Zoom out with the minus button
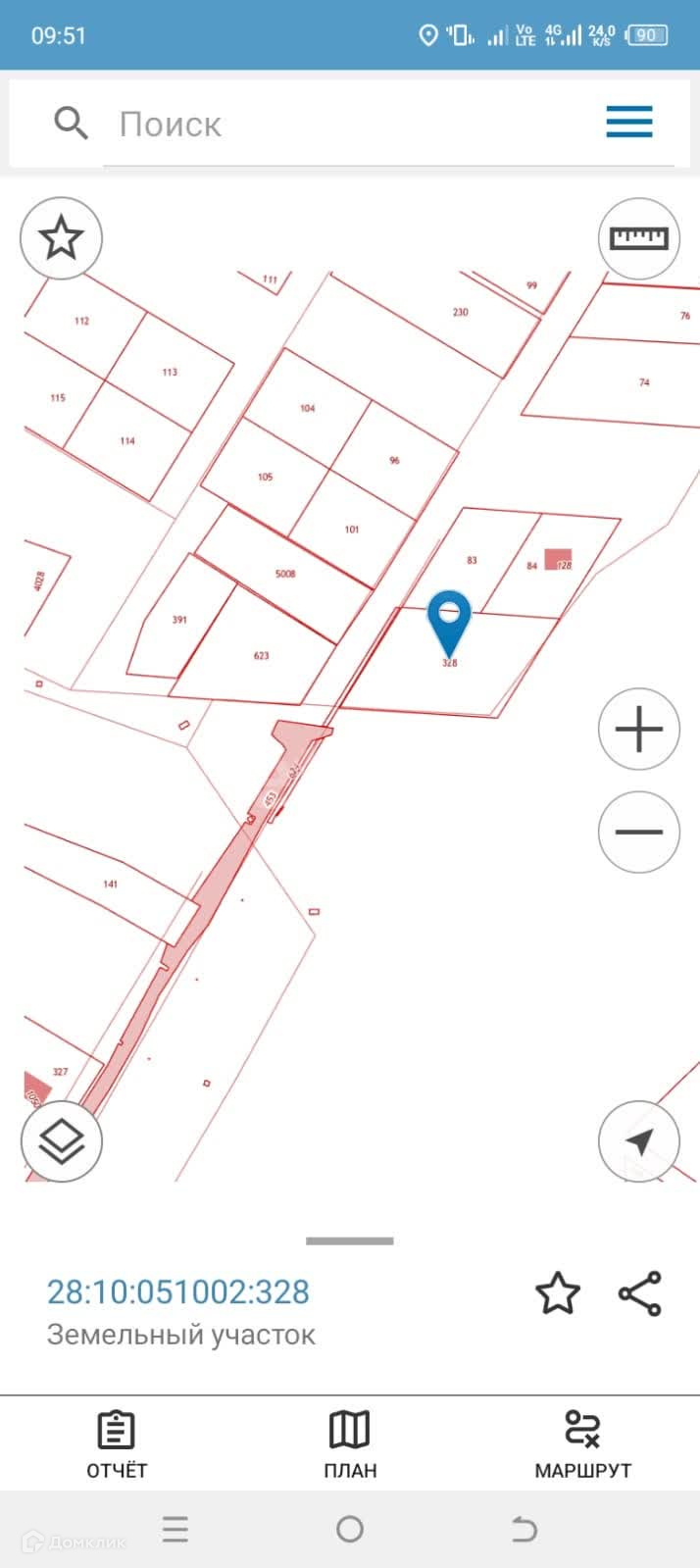Image resolution: width=700 pixels, height=1568 pixels. 638,832
